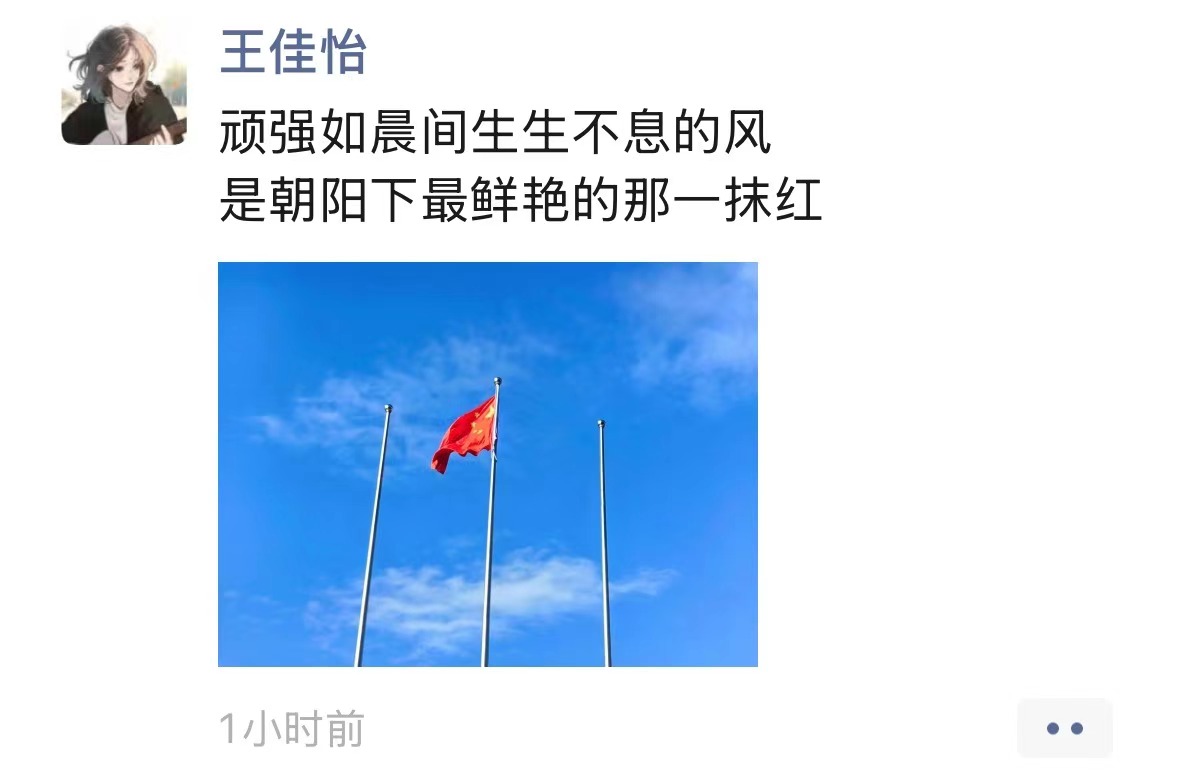Tap the name 王佳怡 to view profile
Image resolution: width=1179 pixels, height=784 pixels.
tap(293, 52)
